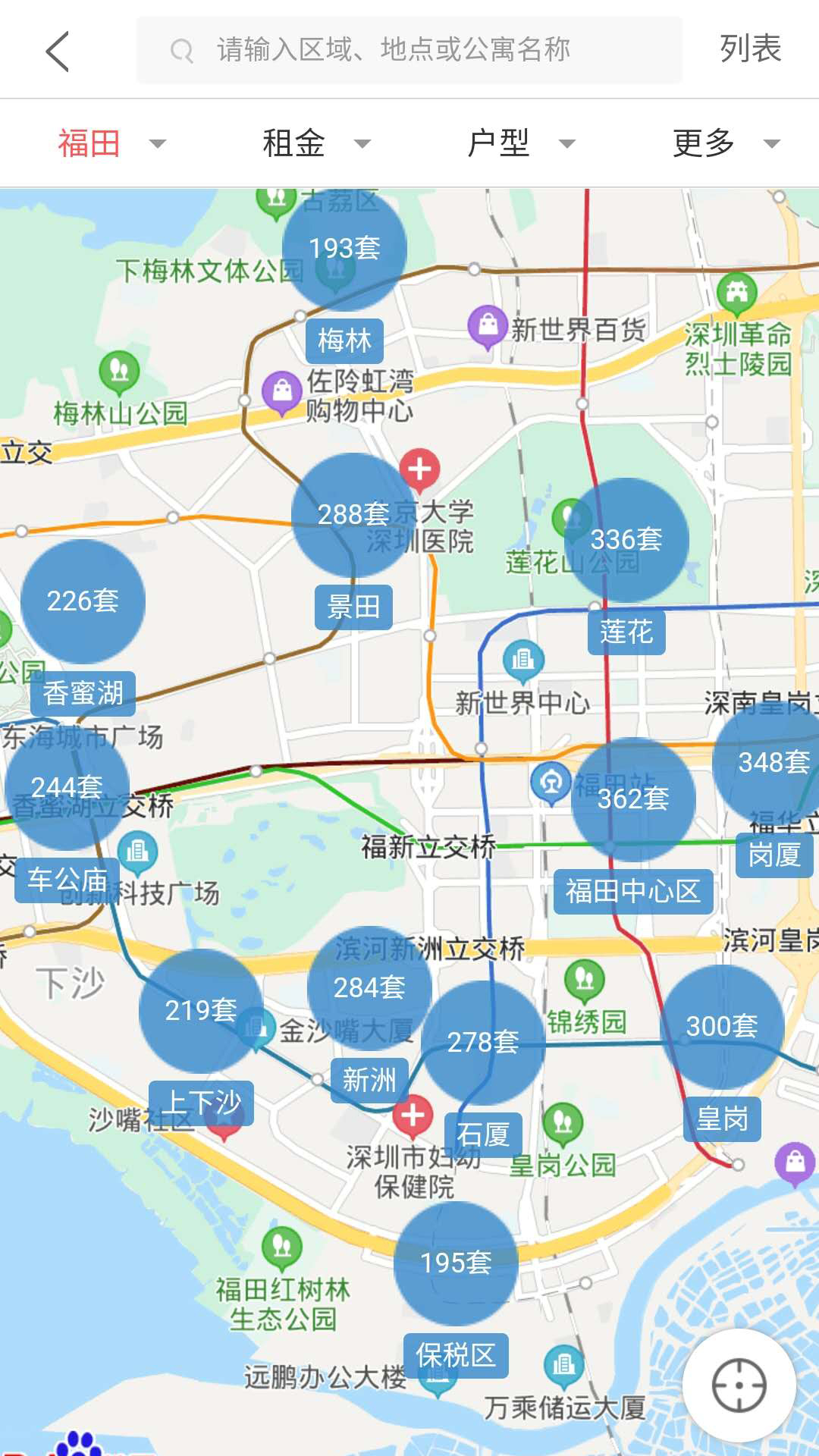Screen dimensions: 819x1456
Task: Click the 金沙嘴大厦 building icon
Action: click(x=256, y=1027)
